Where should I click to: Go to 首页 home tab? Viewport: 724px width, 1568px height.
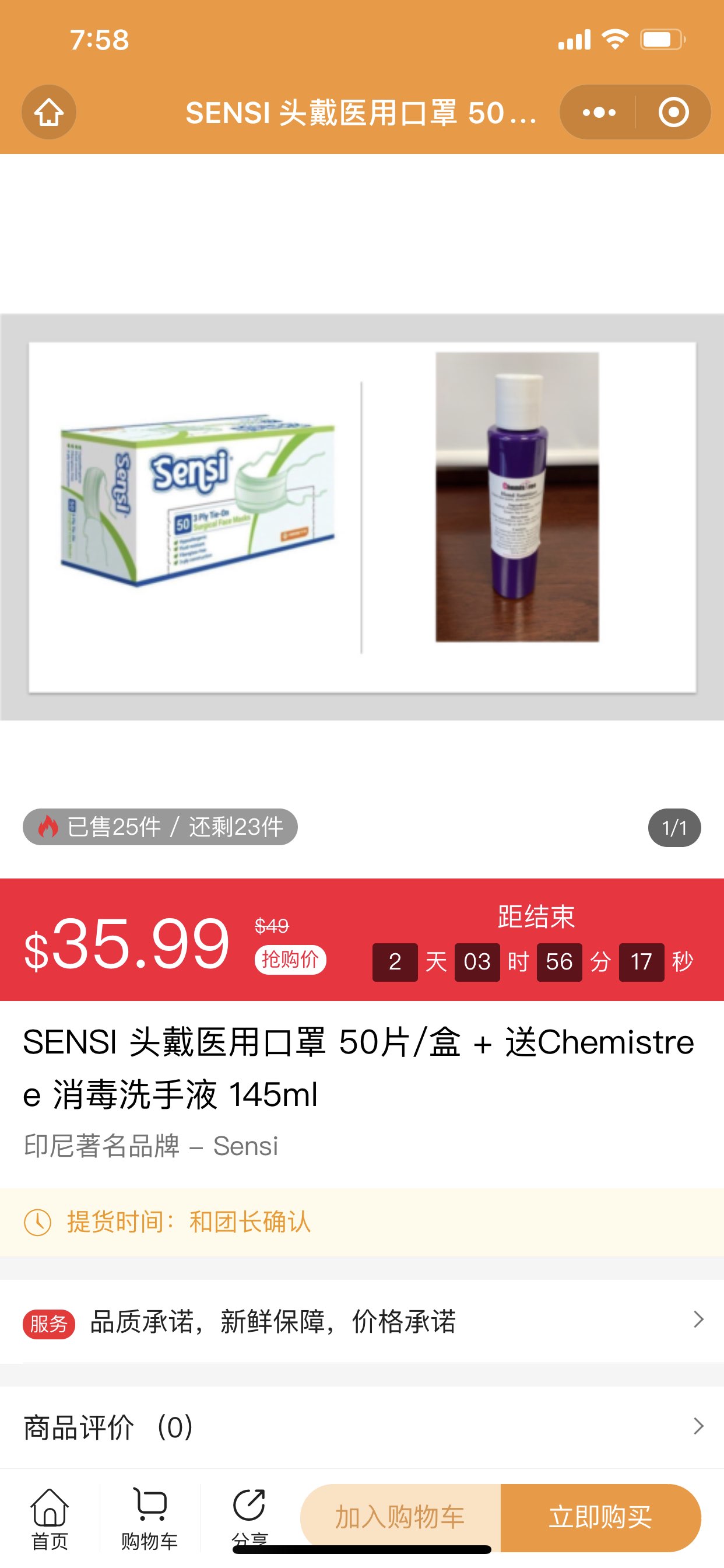(x=50, y=1518)
